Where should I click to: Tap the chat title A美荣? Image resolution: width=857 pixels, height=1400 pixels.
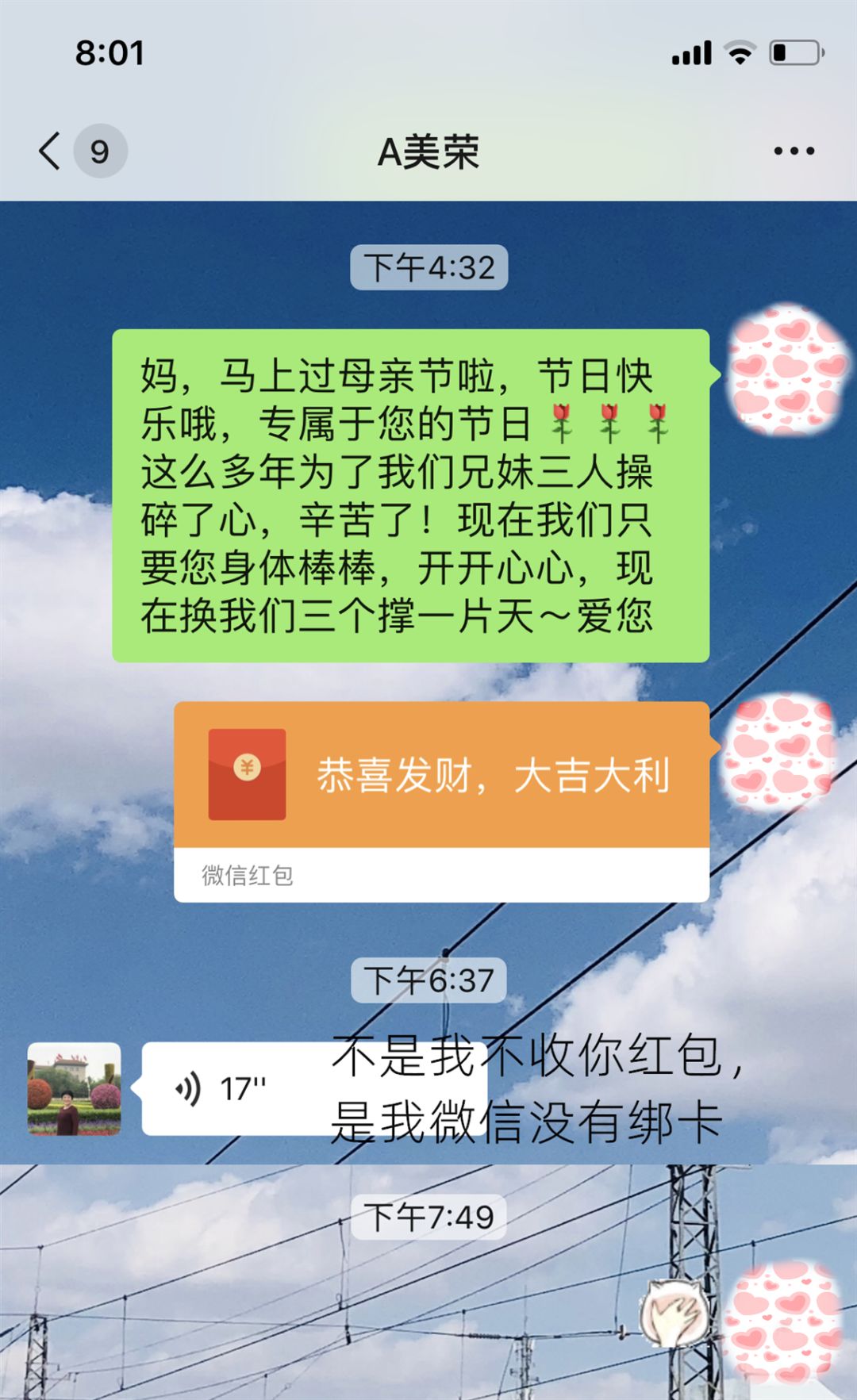(x=428, y=151)
